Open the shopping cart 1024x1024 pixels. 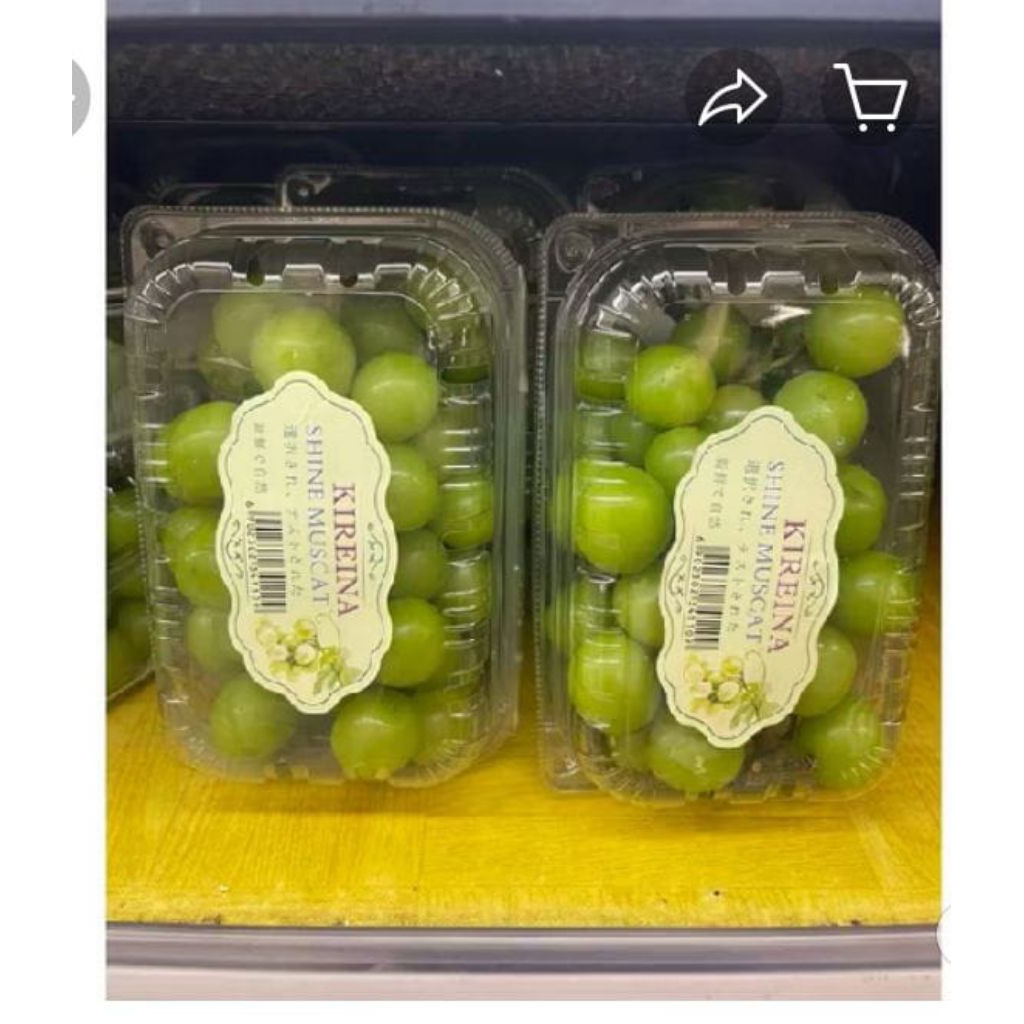click(869, 98)
